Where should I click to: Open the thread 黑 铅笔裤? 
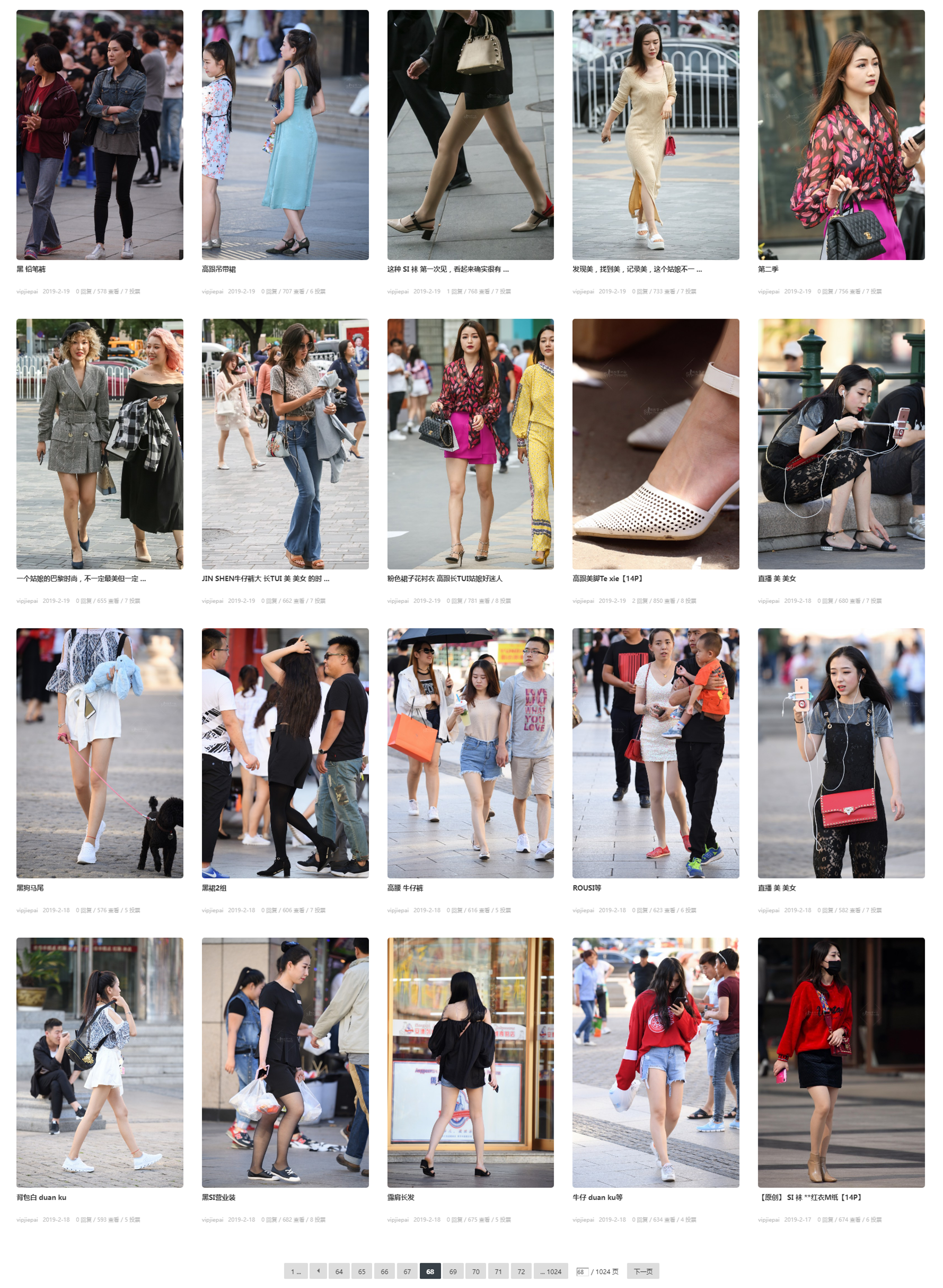pyautogui.click(x=31, y=269)
